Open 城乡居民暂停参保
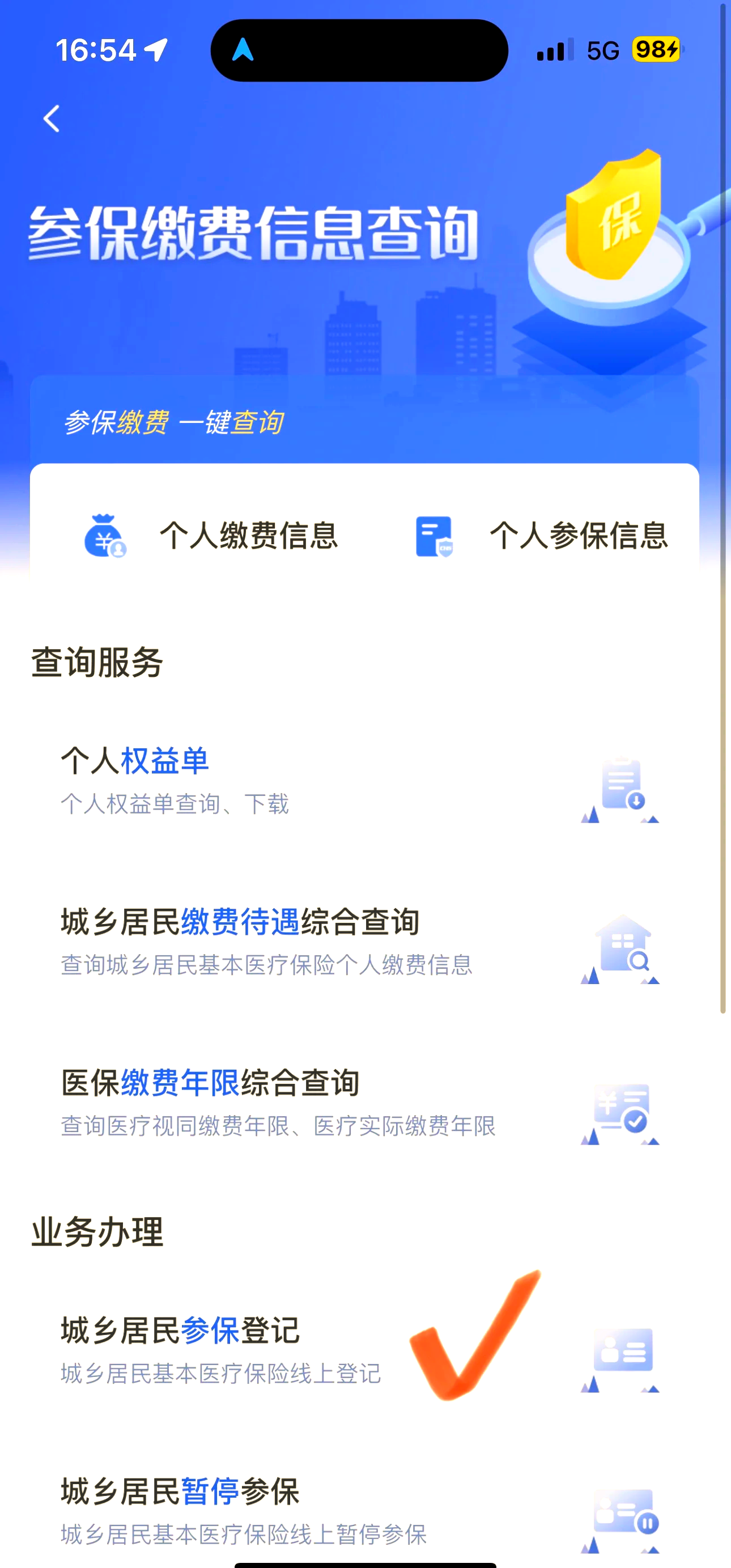 (x=359, y=1510)
